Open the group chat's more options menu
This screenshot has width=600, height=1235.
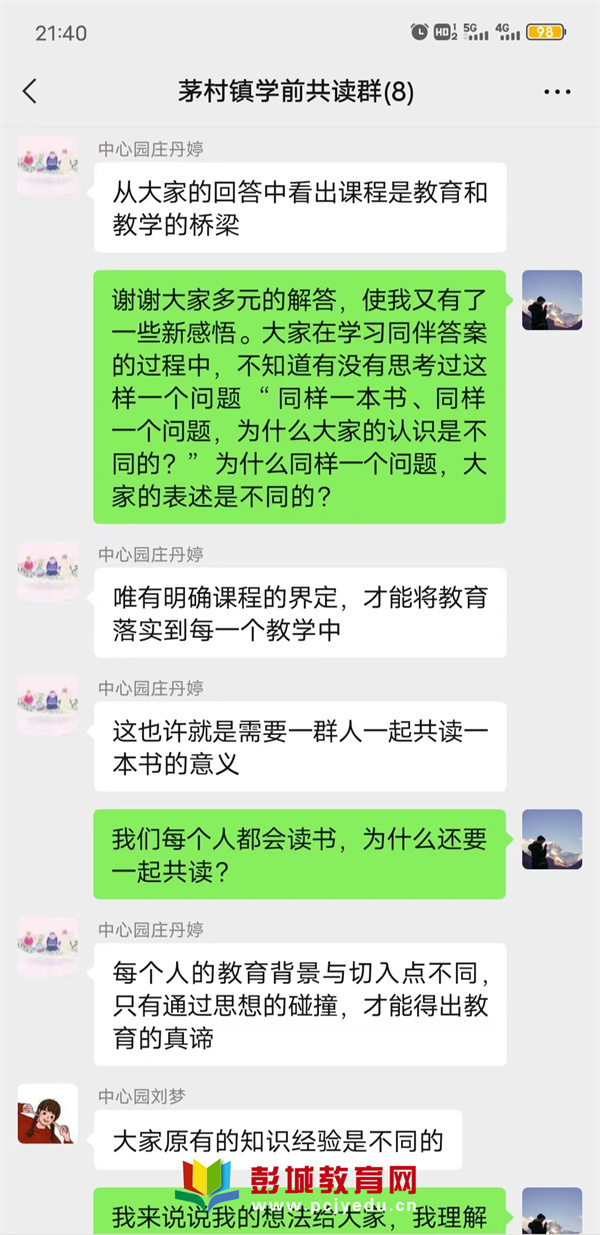coord(557,92)
